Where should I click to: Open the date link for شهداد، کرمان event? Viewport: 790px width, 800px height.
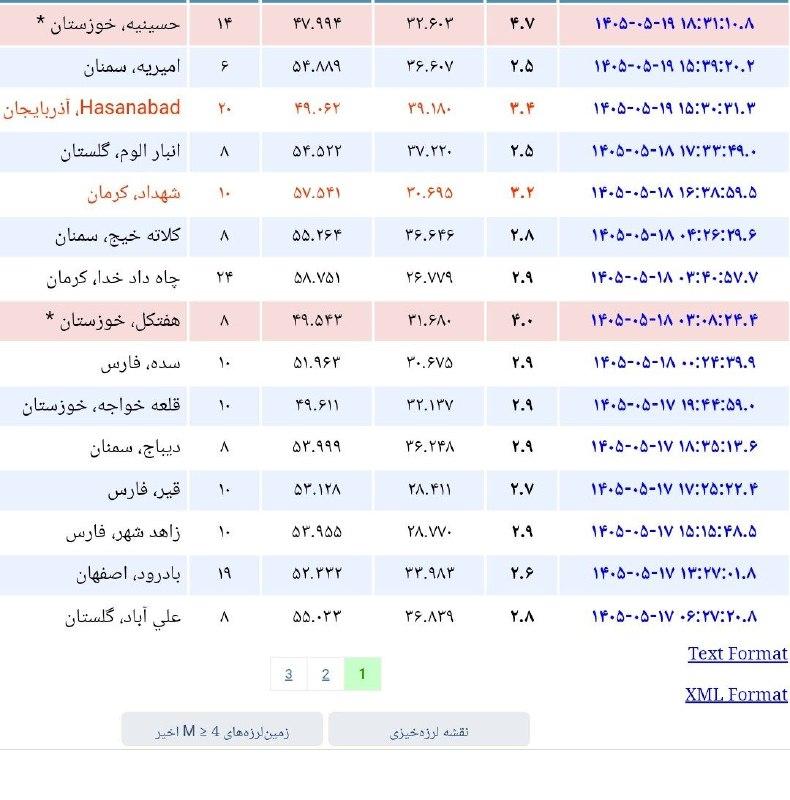674,192
